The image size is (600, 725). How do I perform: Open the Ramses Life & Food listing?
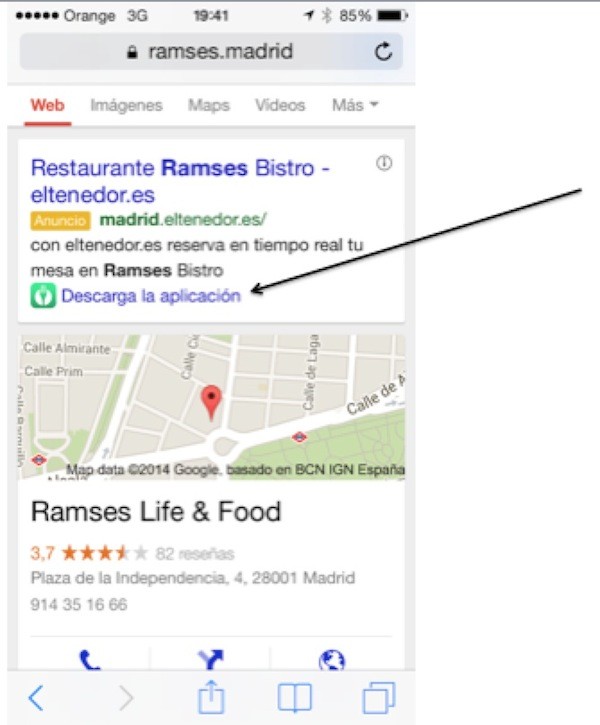156,512
